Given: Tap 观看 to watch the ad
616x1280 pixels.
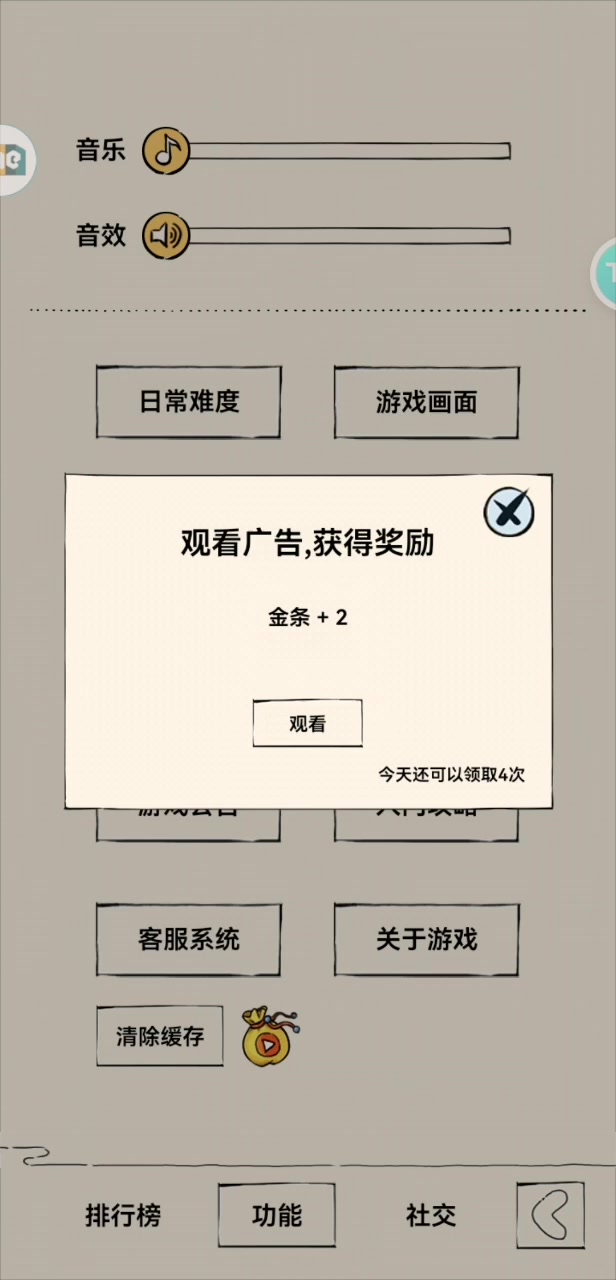Looking at the screenshot, I should click(x=307, y=723).
